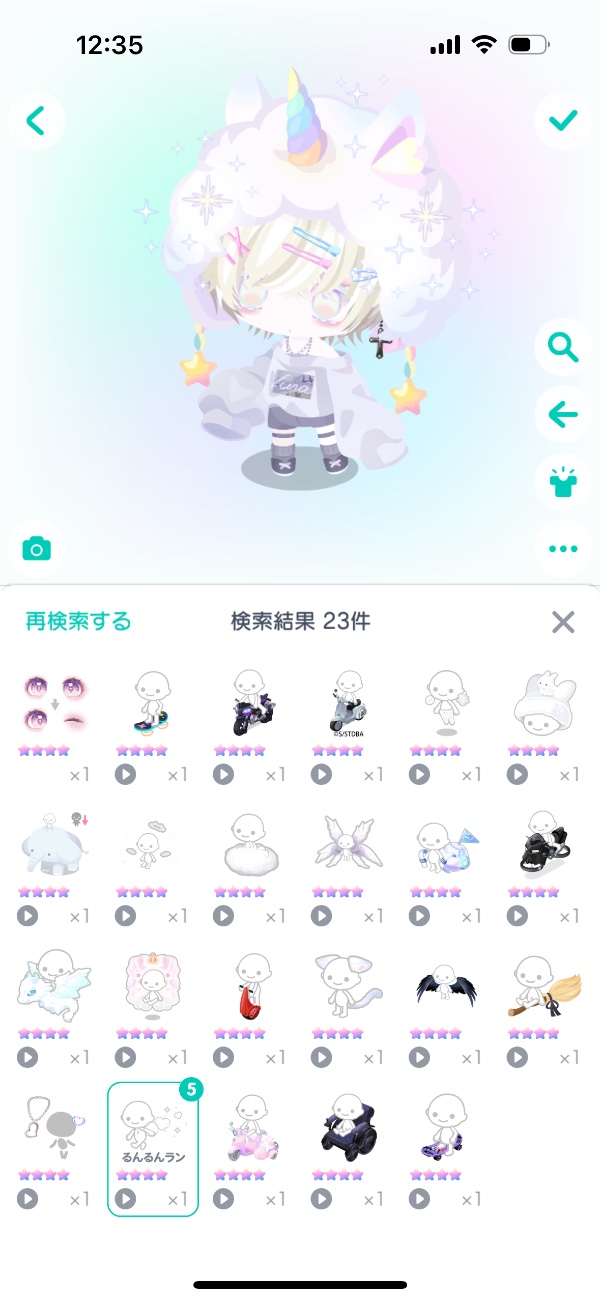Open the three-dot more options menu
The height and width of the screenshot is (1300, 600).
click(563, 548)
